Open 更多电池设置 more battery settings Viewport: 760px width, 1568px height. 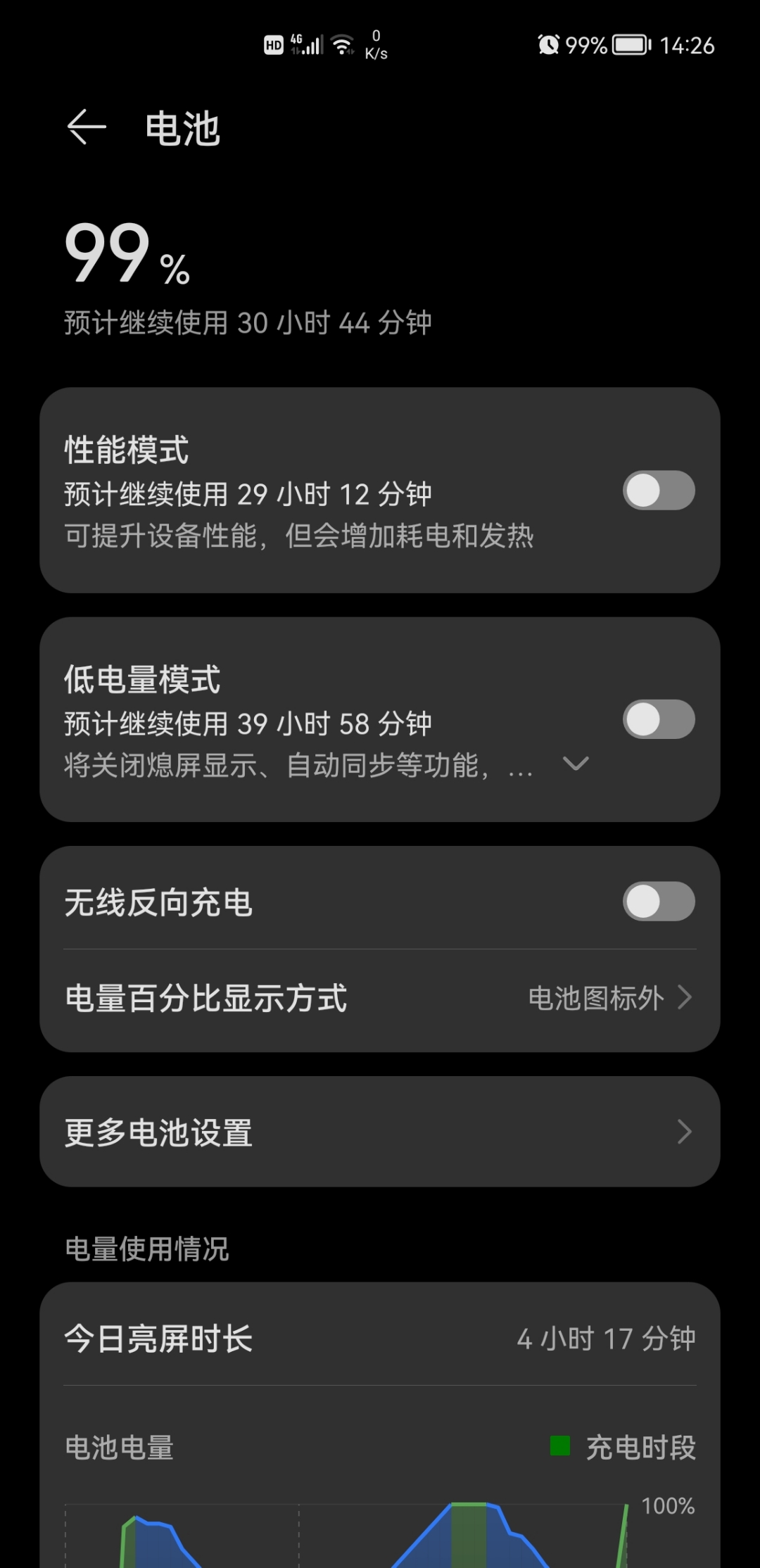[380, 1132]
